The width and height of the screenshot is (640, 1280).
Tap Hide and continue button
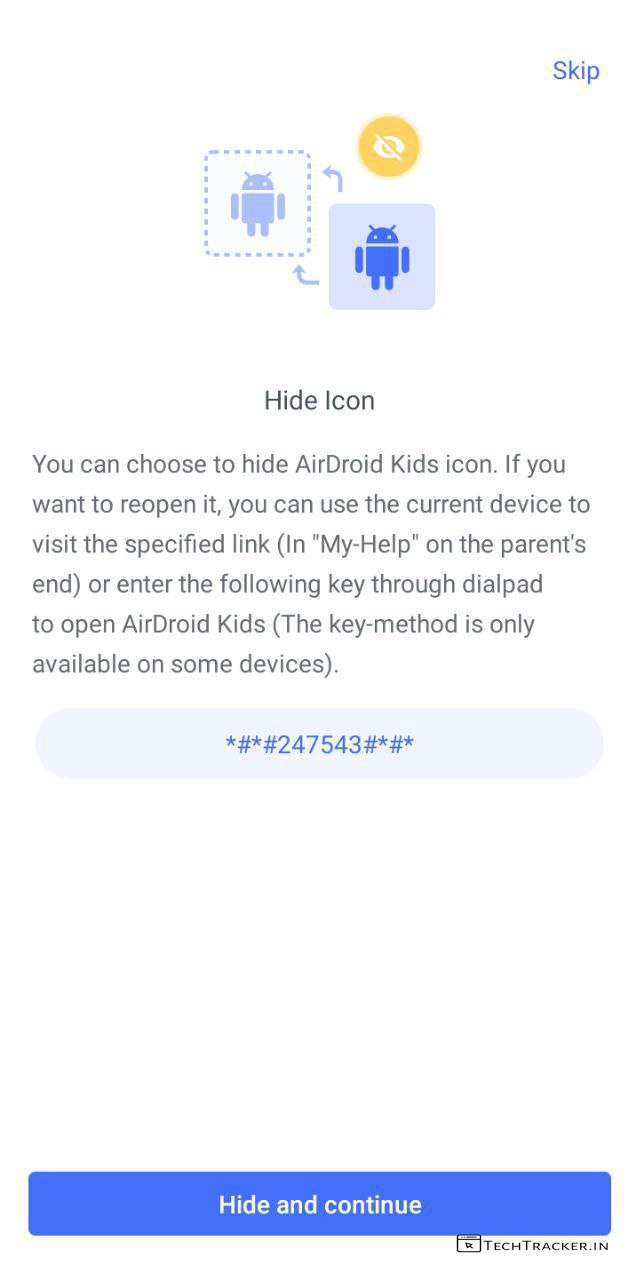click(x=319, y=1204)
